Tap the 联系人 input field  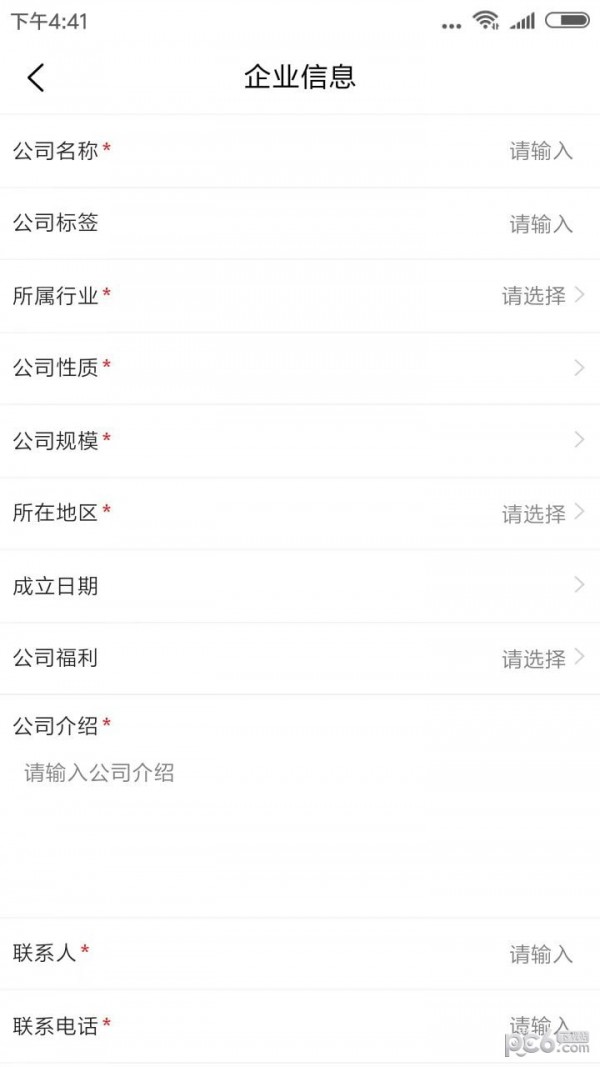[540, 954]
